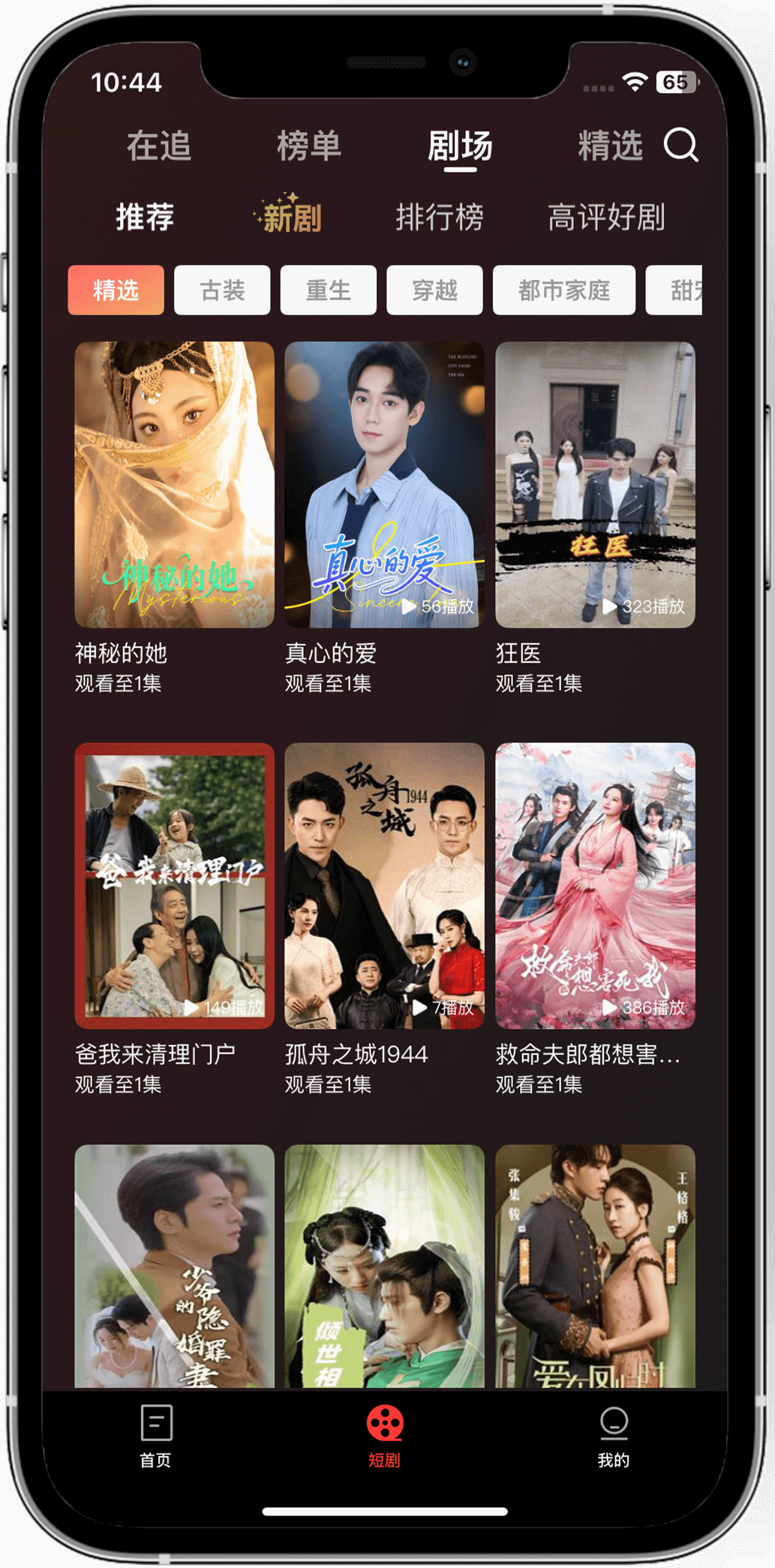The width and height of the screenshot is (775, 1568).
Task: Switch to the 在追 top tab
Action: click(x=159, y=146)
